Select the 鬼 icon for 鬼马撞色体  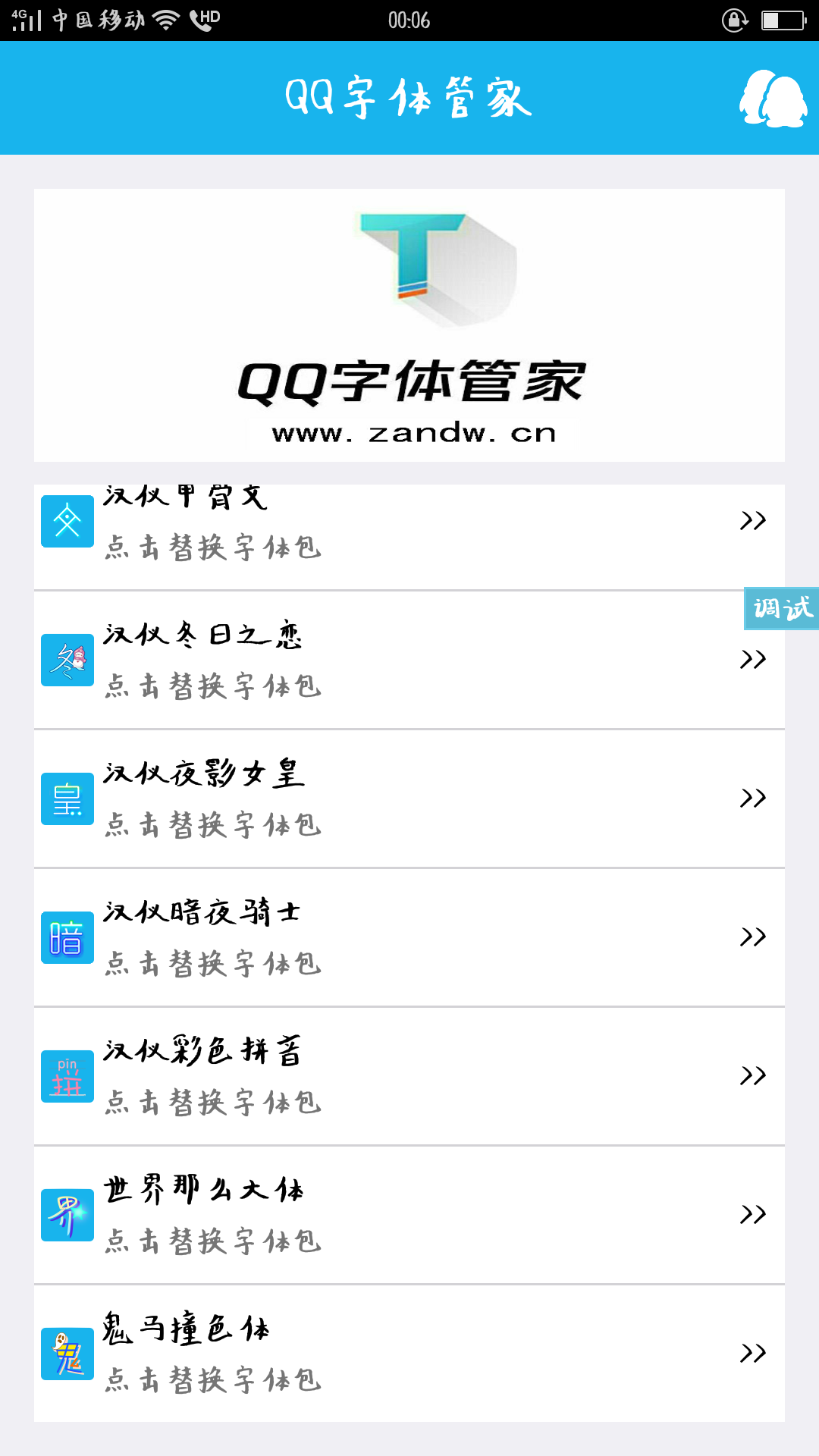coord(67,1354)
